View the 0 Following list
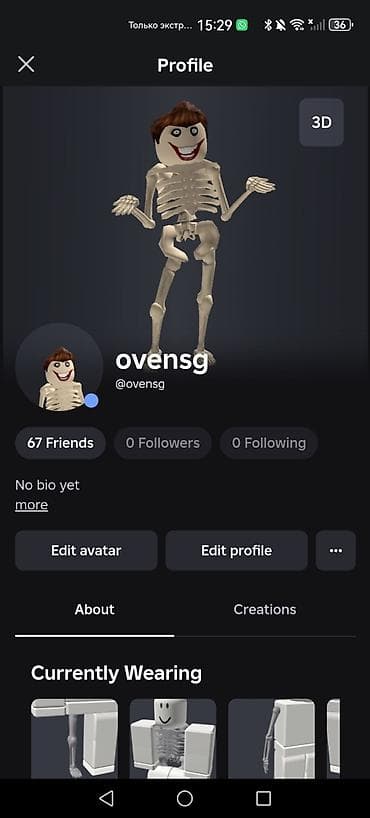The image size is (370, 818). [269, 443]
